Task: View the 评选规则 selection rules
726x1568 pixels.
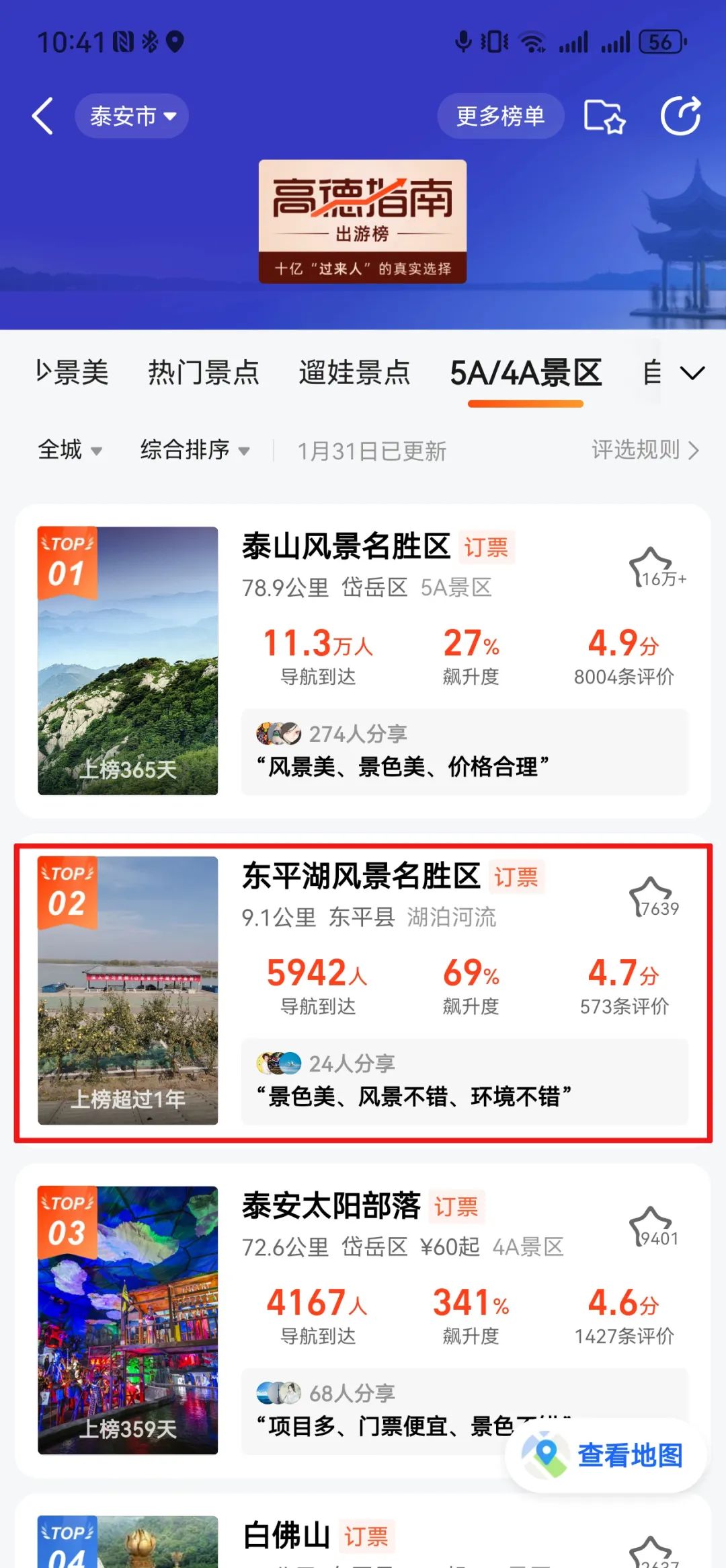Action: point(645,450)
